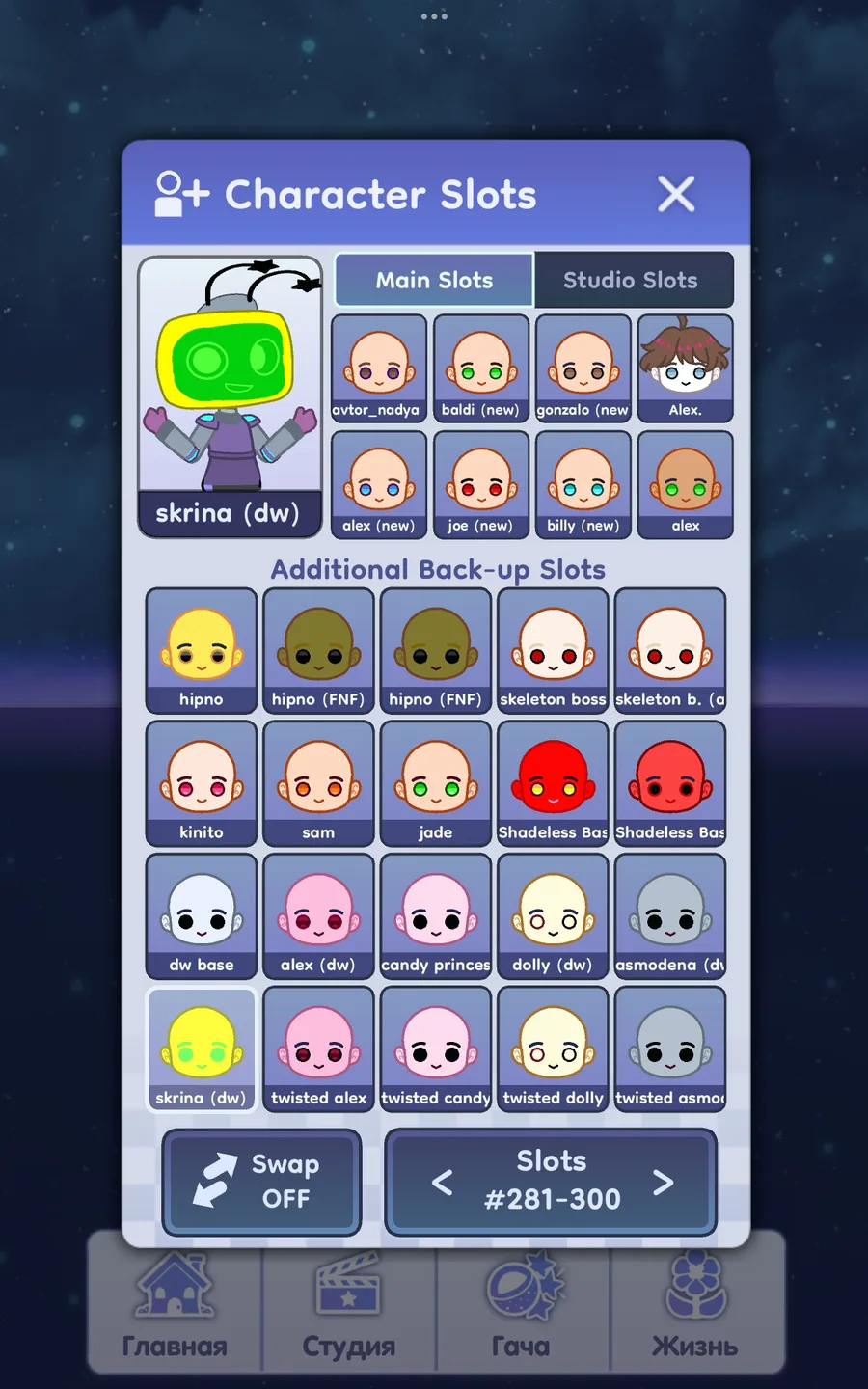The image size is (868, 1389).
Task: Choose the twisted alex slot
Action: click(318, 1049)
